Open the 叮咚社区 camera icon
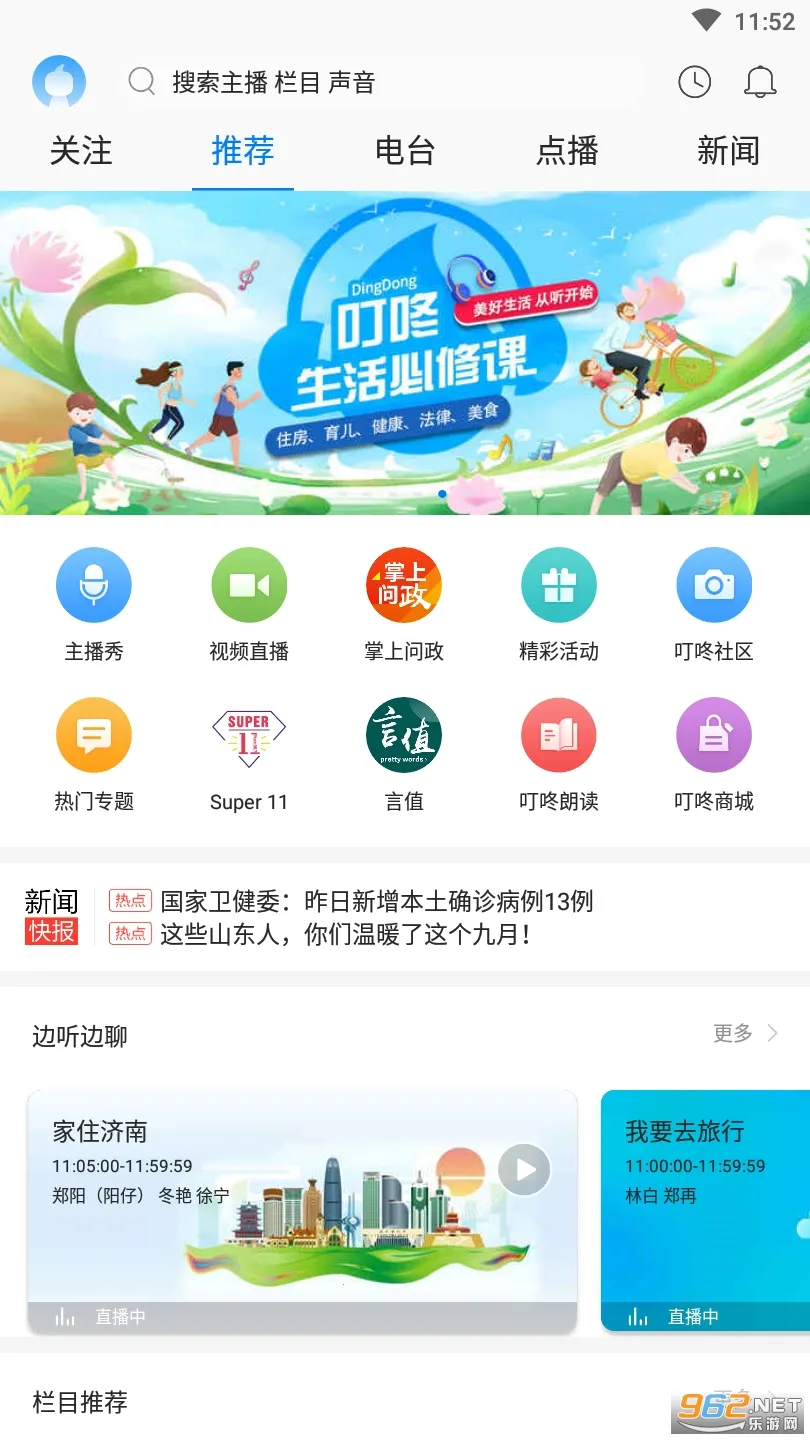Screen dimensions: 810x1440 tap(714, 585)
